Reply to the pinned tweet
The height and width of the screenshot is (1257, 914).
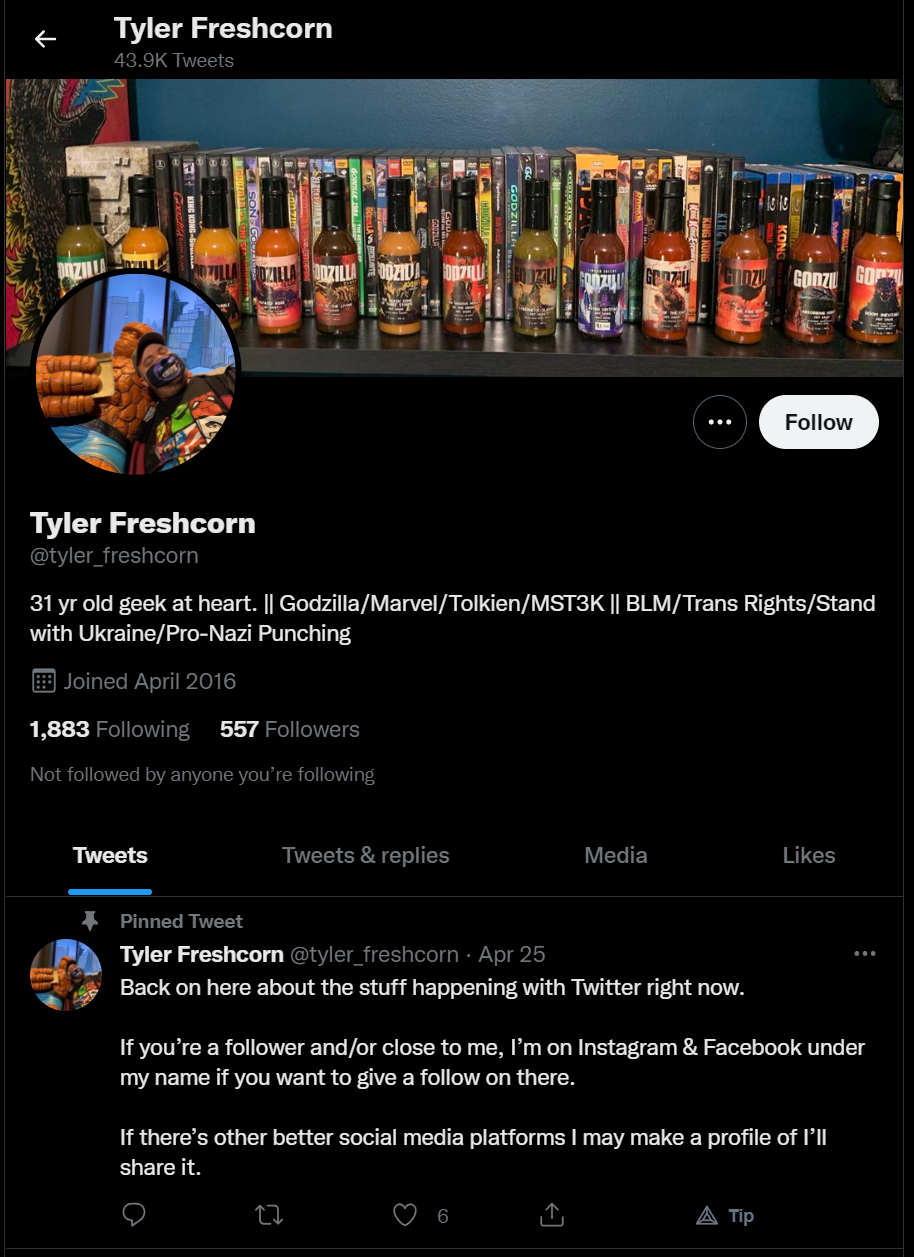point(134,1215)
